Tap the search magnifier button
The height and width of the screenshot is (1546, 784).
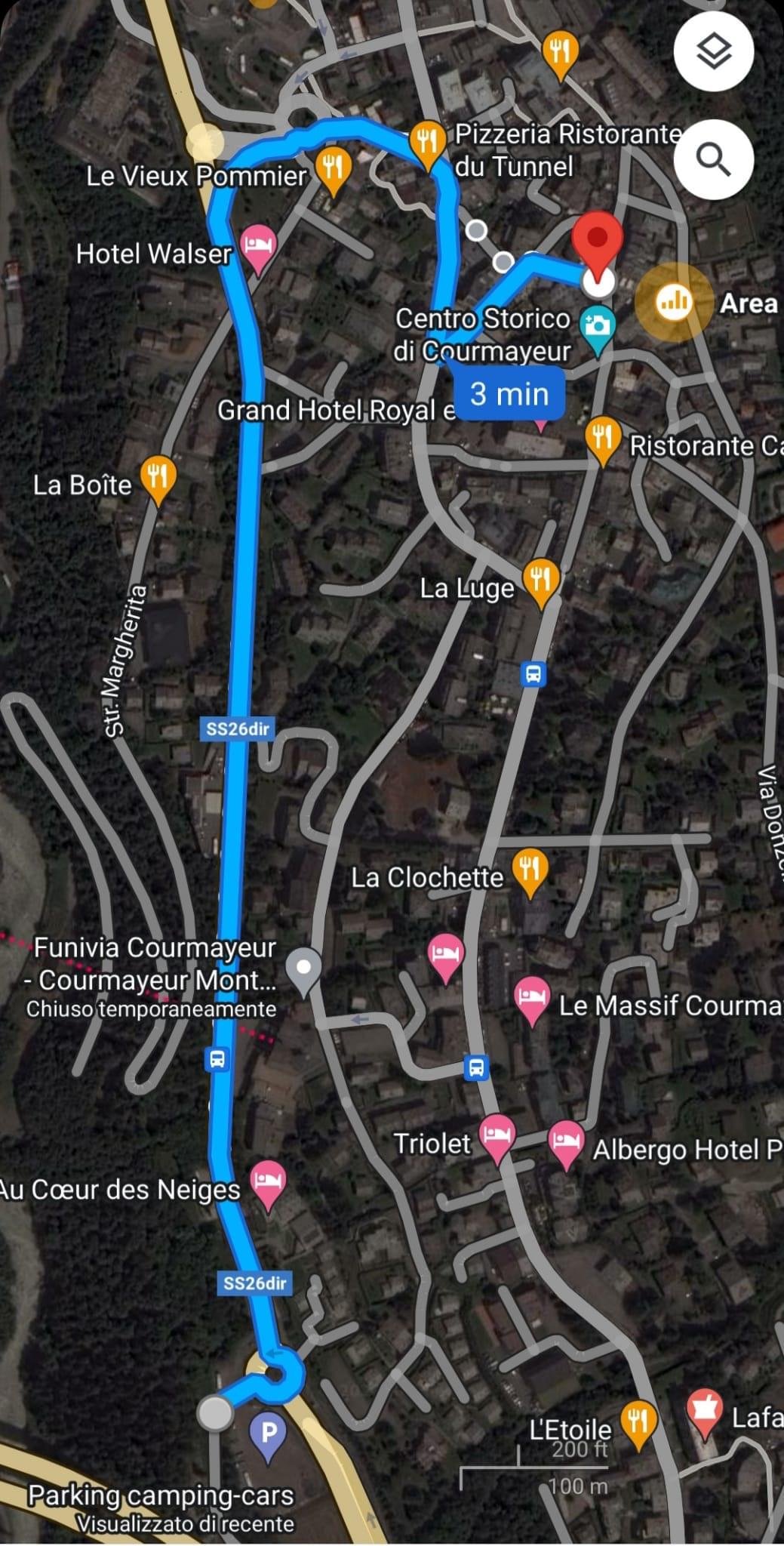[713, 159]
